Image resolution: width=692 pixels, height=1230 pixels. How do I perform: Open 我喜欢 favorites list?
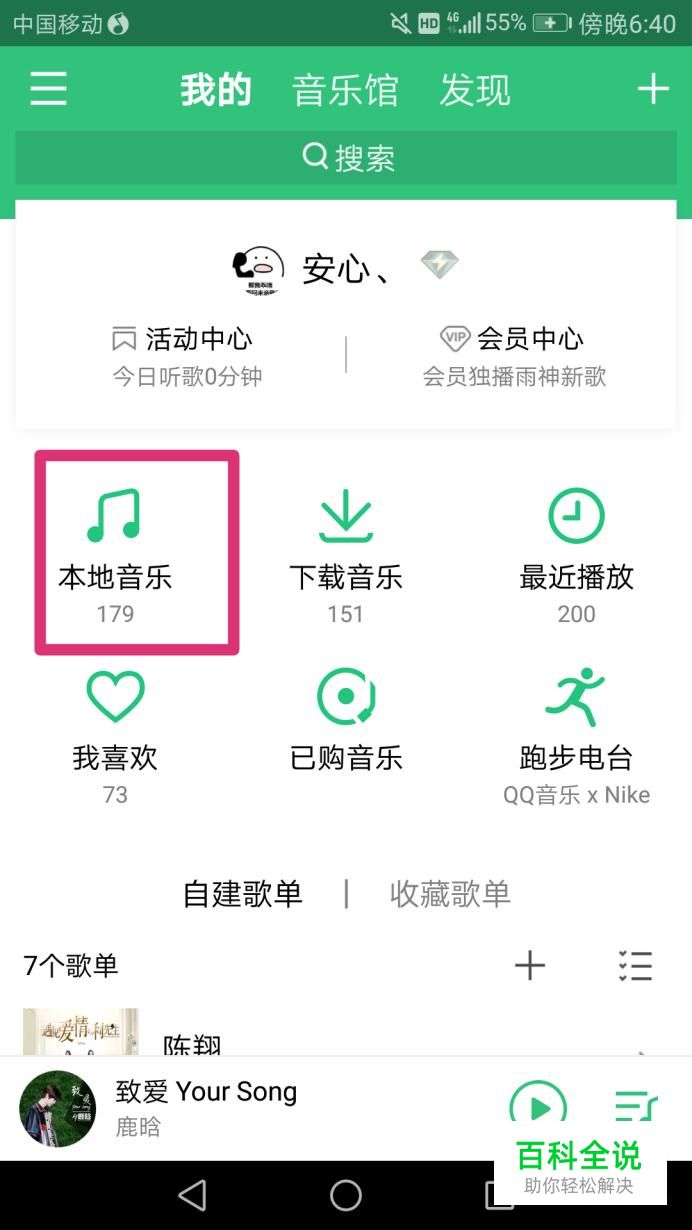tap(116, 736)
